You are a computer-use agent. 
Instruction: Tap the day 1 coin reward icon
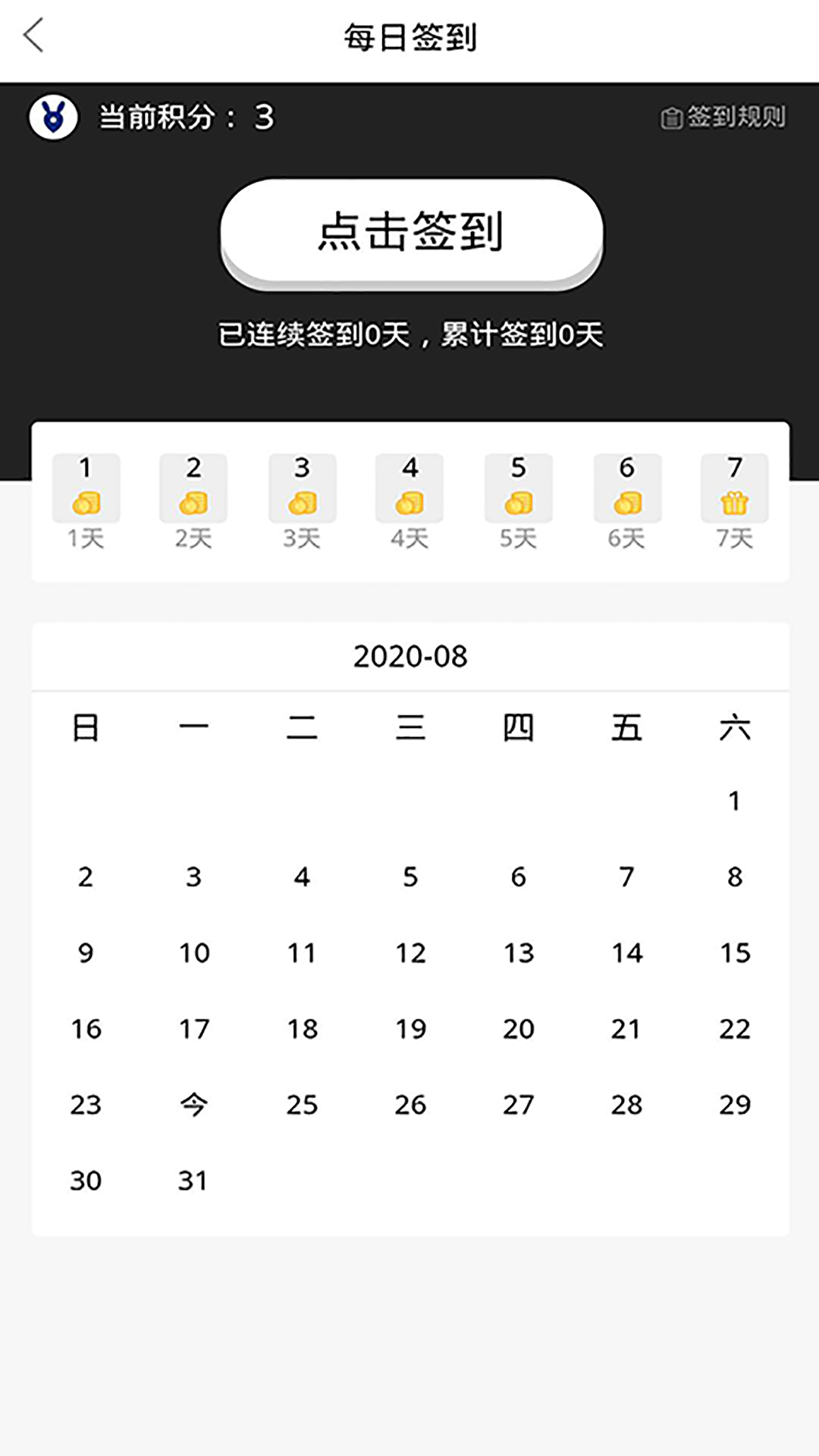pos(86,501)
